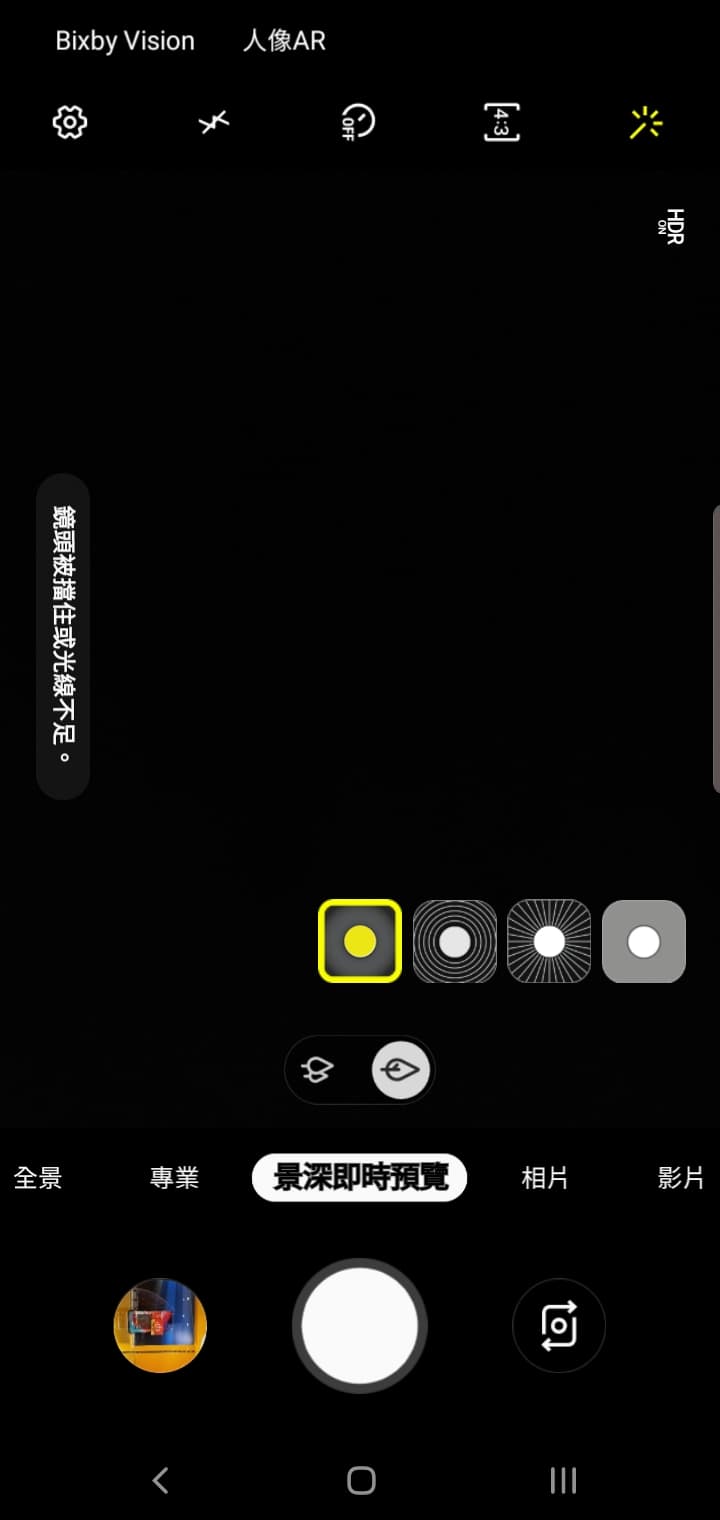Screen dimensions: 720x1520
Task: Change the 4:3 aspect ratio
Action: pyautogui.click(x=501, y=123)
